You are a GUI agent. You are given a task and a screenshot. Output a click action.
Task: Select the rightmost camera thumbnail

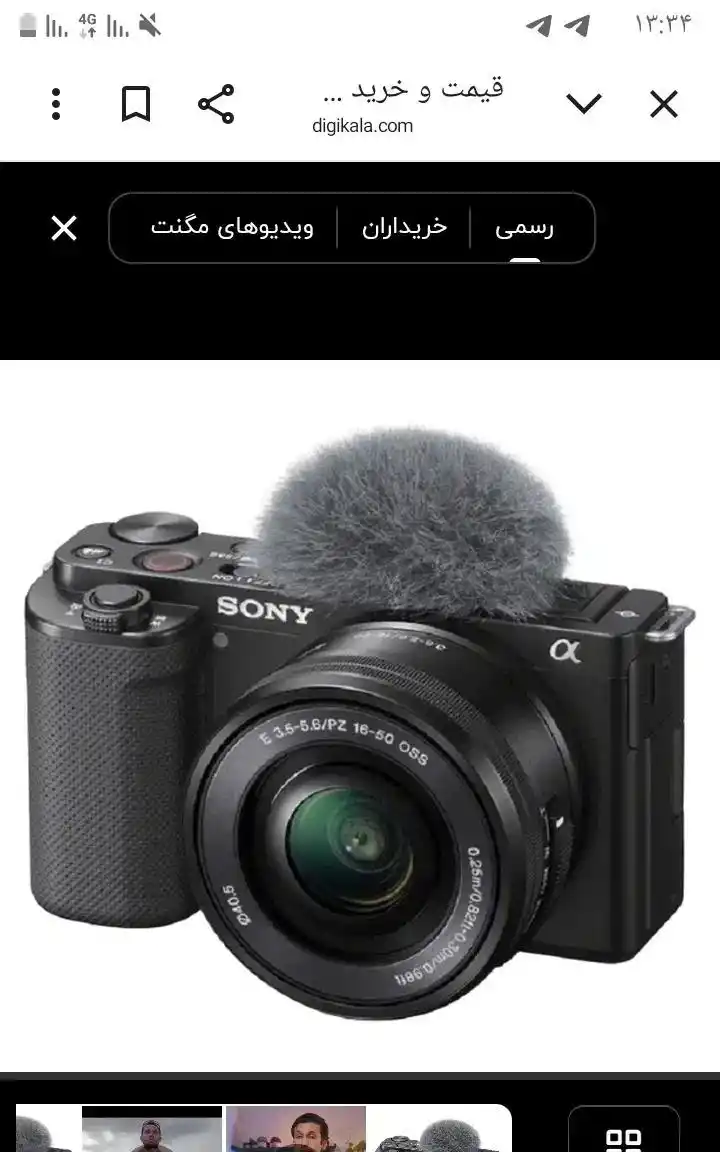(440, 1132)
